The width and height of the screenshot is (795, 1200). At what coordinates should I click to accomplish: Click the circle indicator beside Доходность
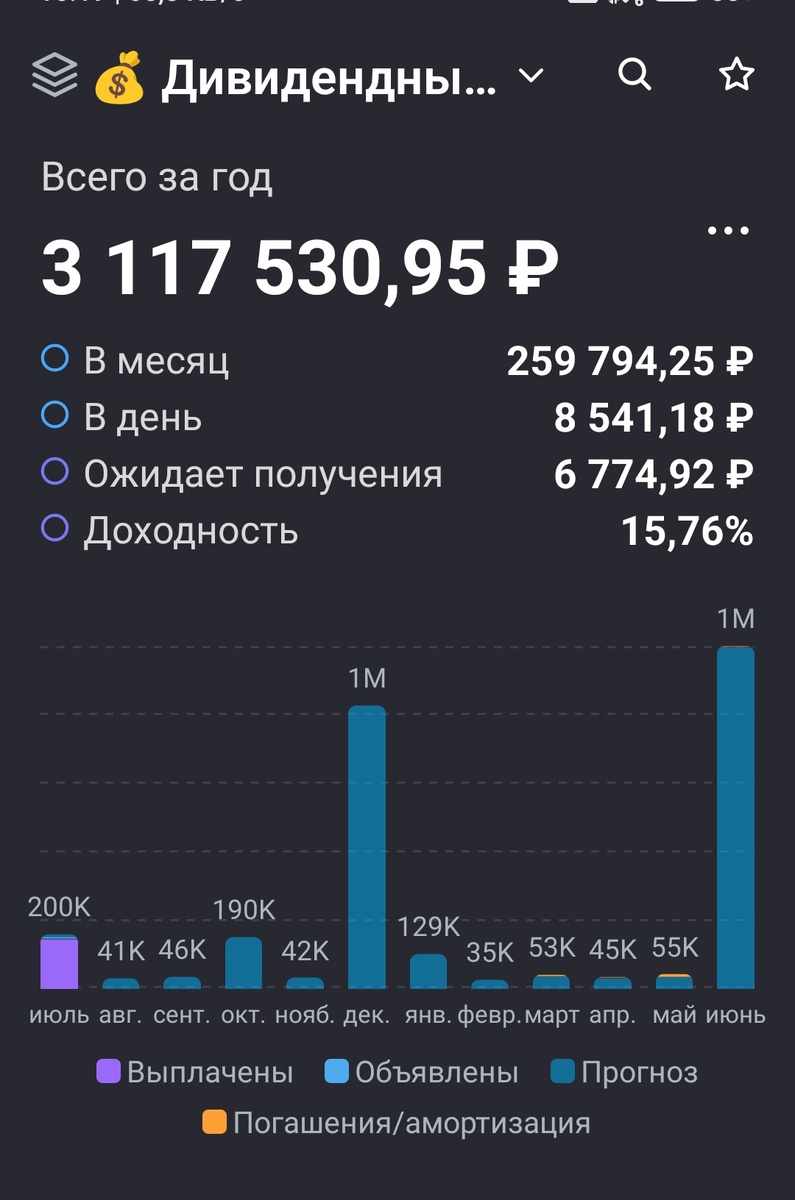[57, 532]
